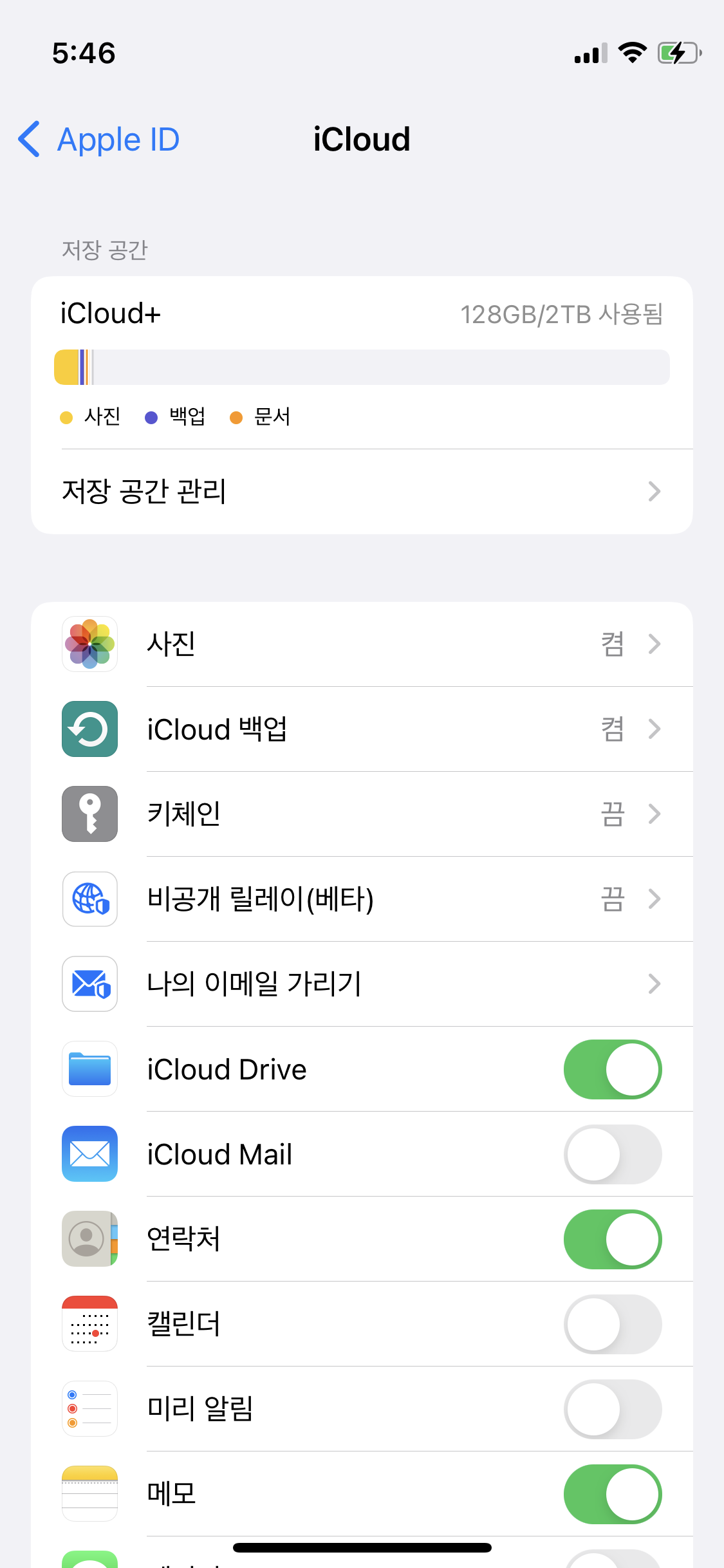This screenshot has width=724, height=1568.
Task: Turn off iCloud Drive switch
Action: pos(612,1069)
